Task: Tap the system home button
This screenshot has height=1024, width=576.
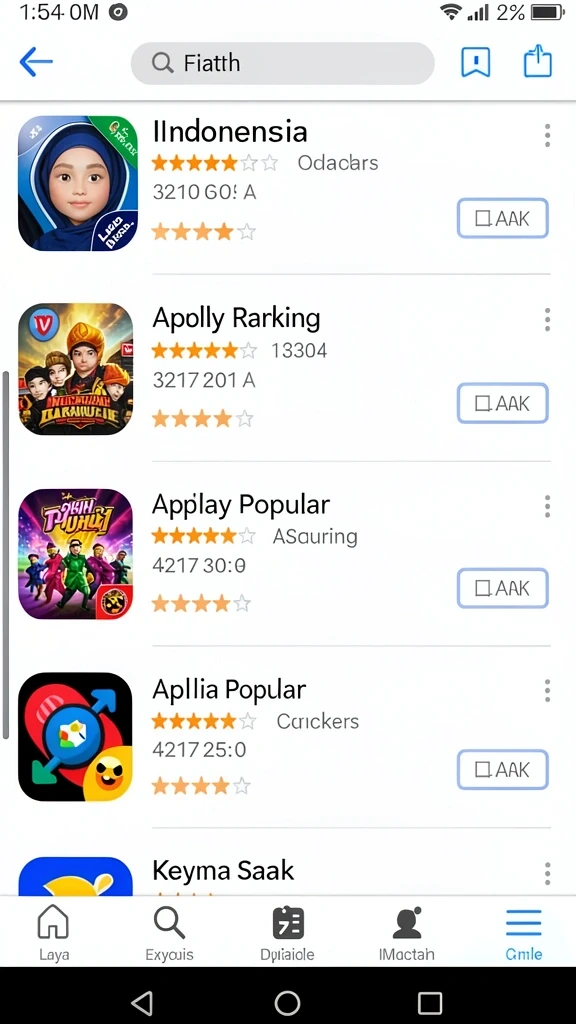Action: point(287,1002)
